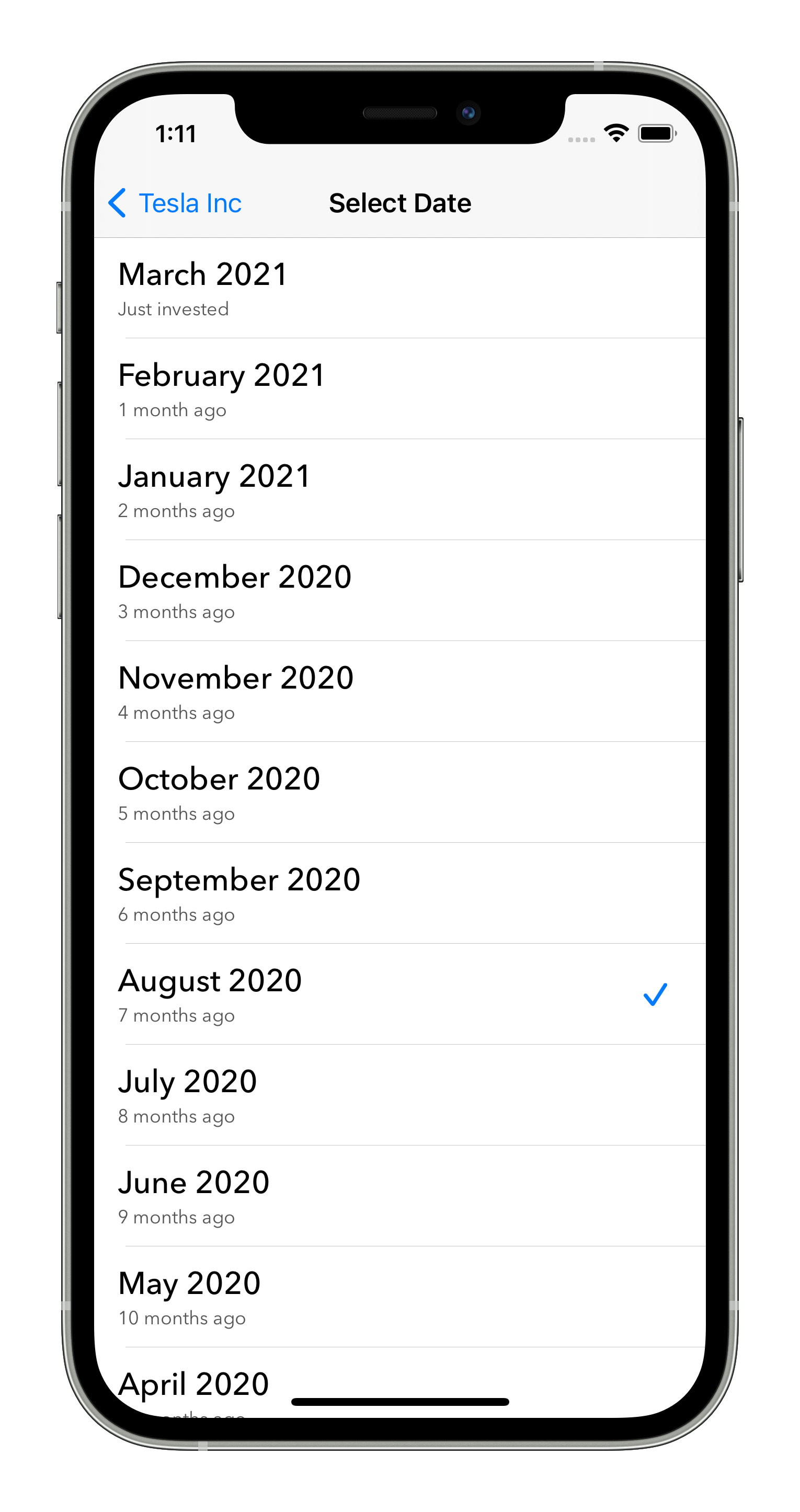
Task: Choose February 2021 from the list
Action: coord(399,389)
